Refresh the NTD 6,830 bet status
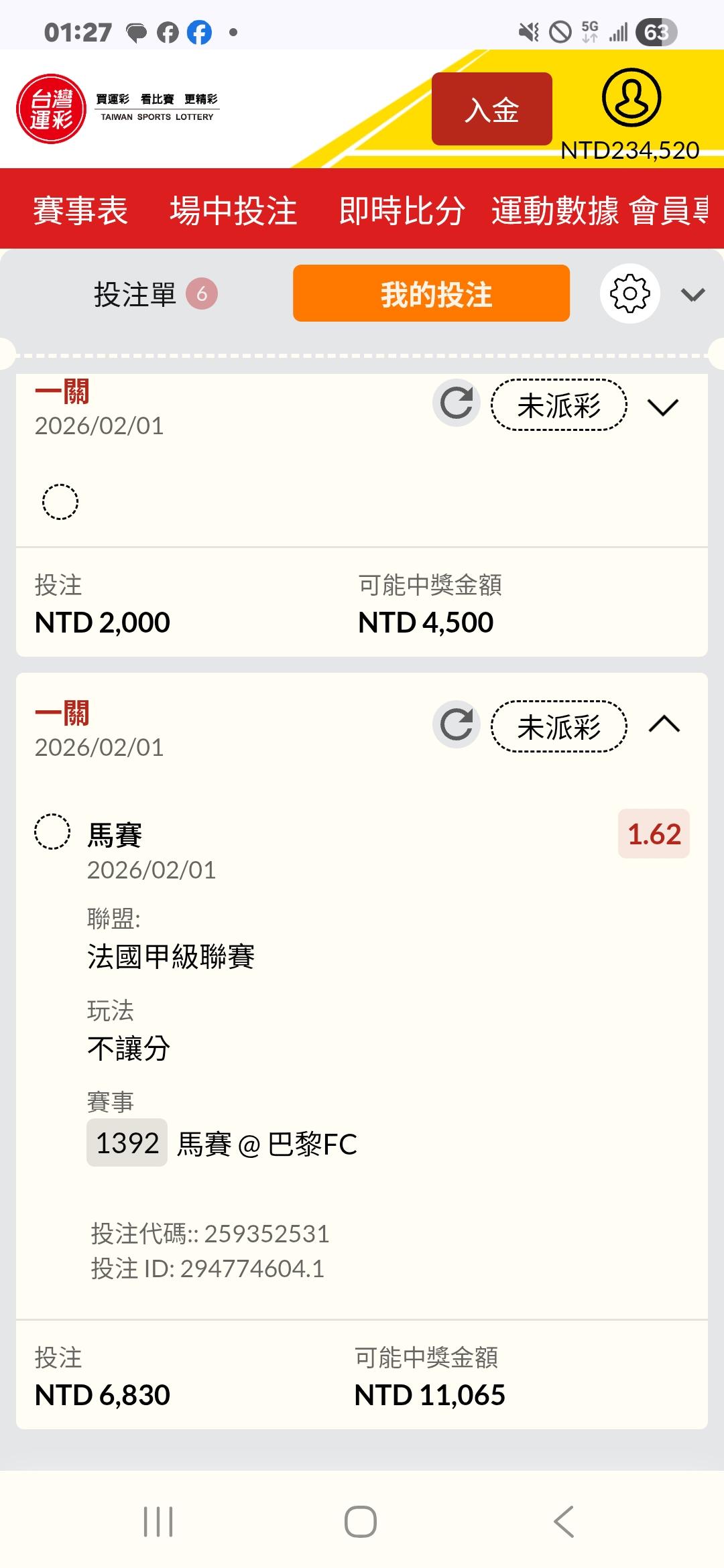The width and height of the screenshot is (724, 1568). [457, 725]
